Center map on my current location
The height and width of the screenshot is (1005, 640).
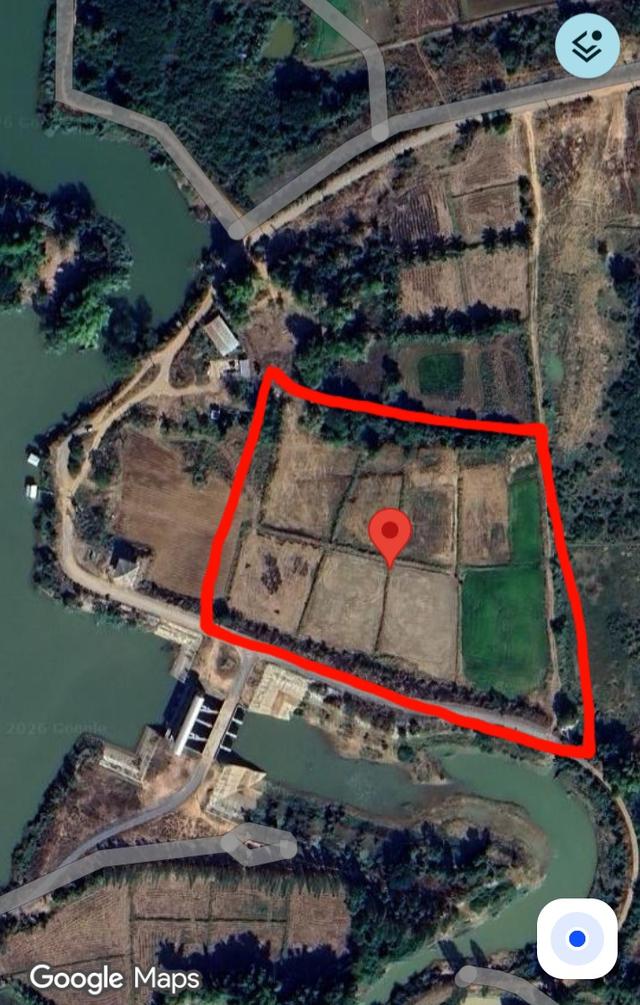(577, 938)
